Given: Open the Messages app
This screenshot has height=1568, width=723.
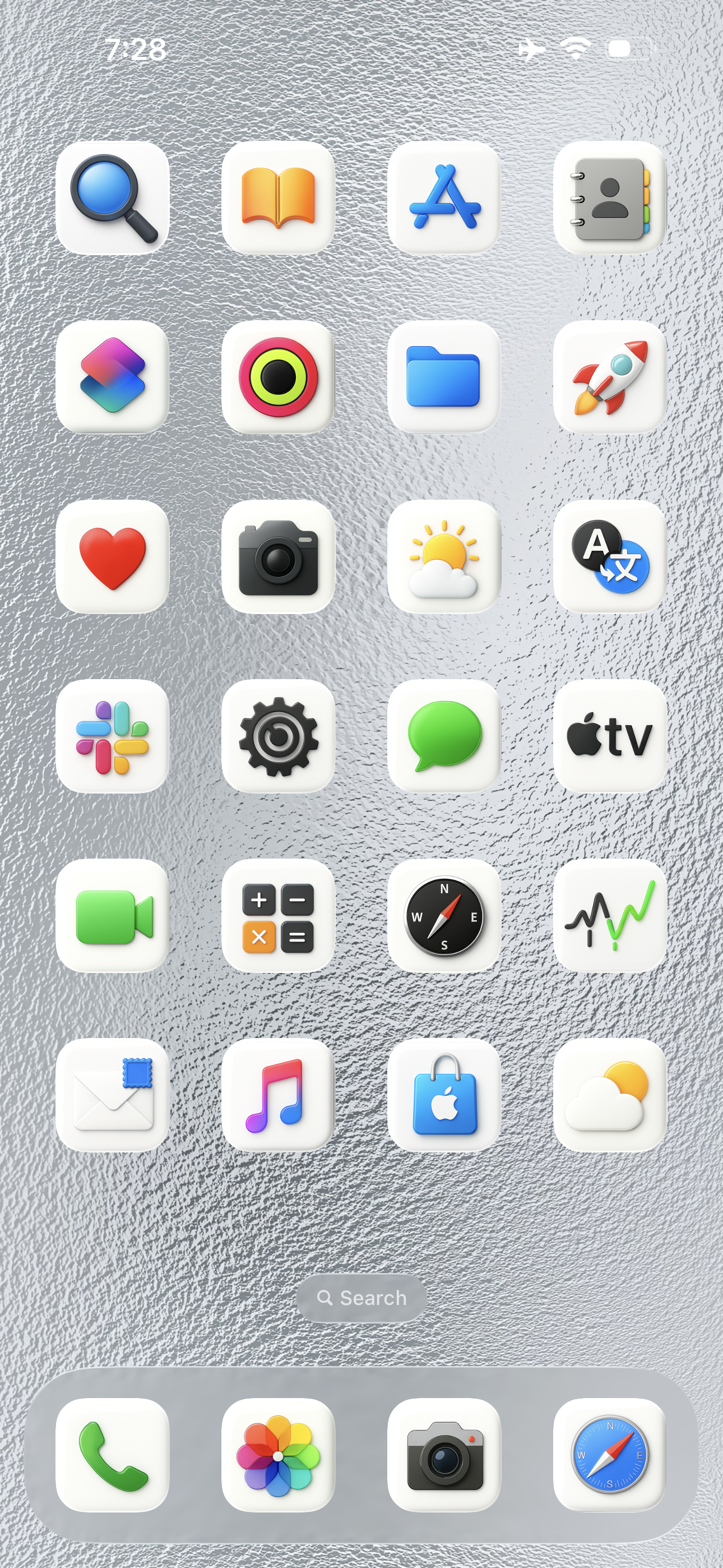Looking at the screenshot, I should [444, 736].
